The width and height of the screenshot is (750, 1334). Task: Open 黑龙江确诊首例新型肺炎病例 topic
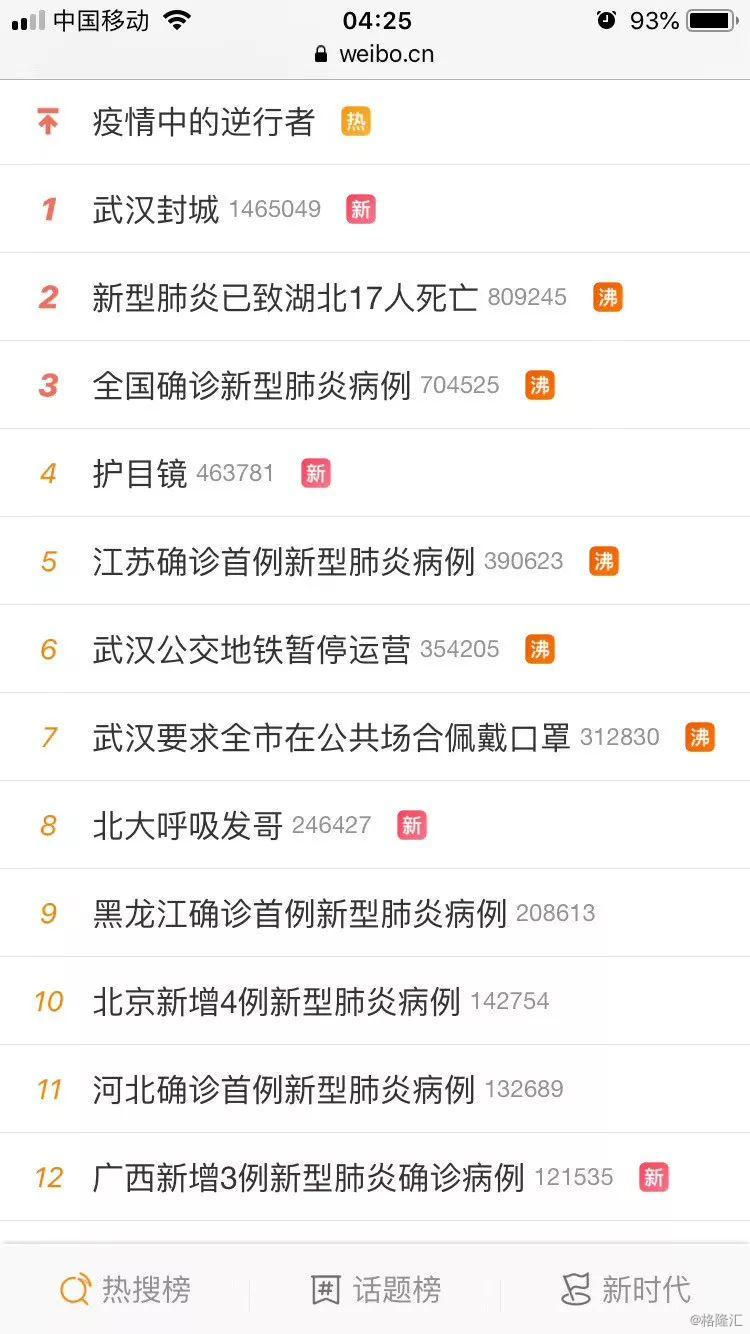300,913
